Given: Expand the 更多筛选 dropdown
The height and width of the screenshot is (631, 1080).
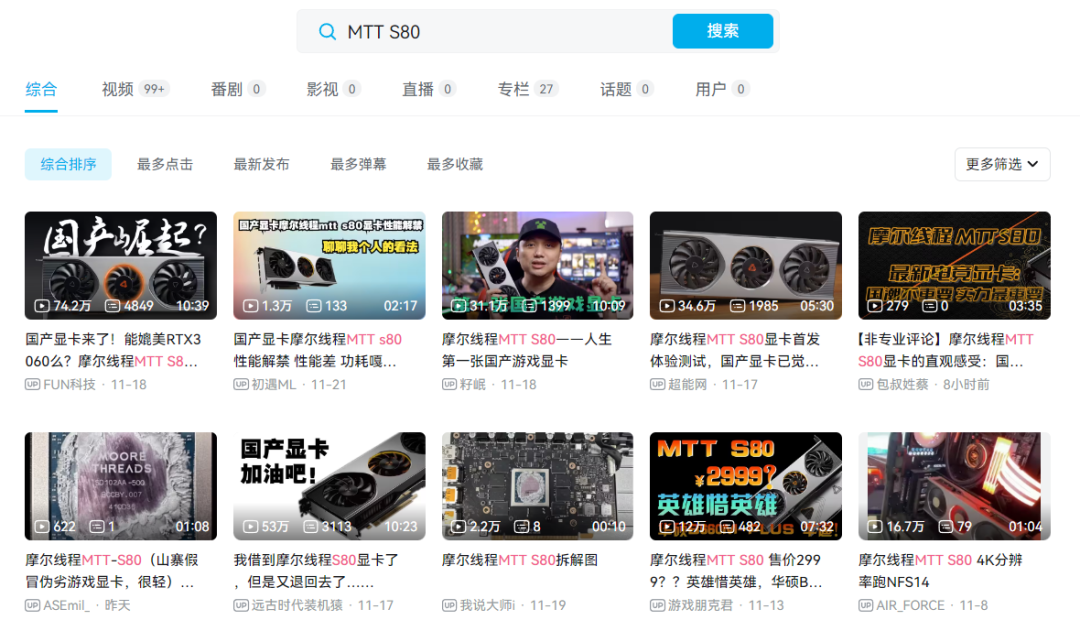Looking at the screenshot, I should [x=1002, y=164].
